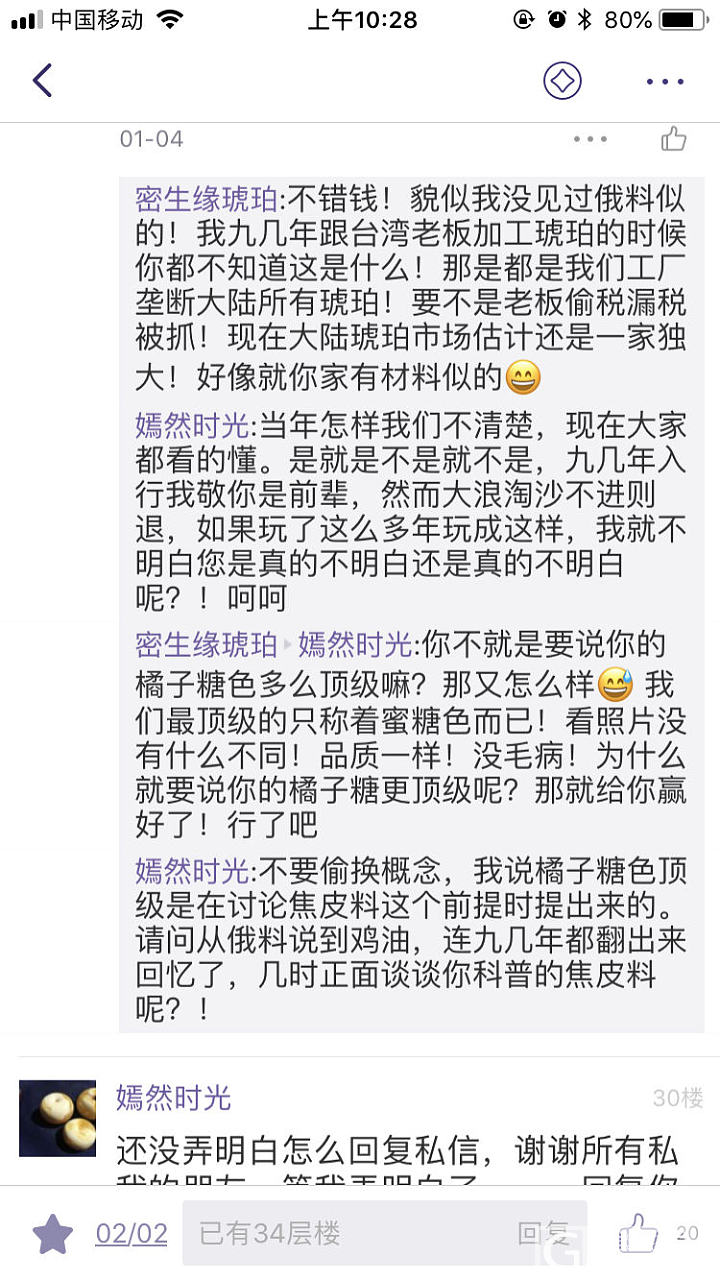The width and height of the screenshot is (720, 1281).
Task: Go back to the previous page
Action: (x=42, y=80)
